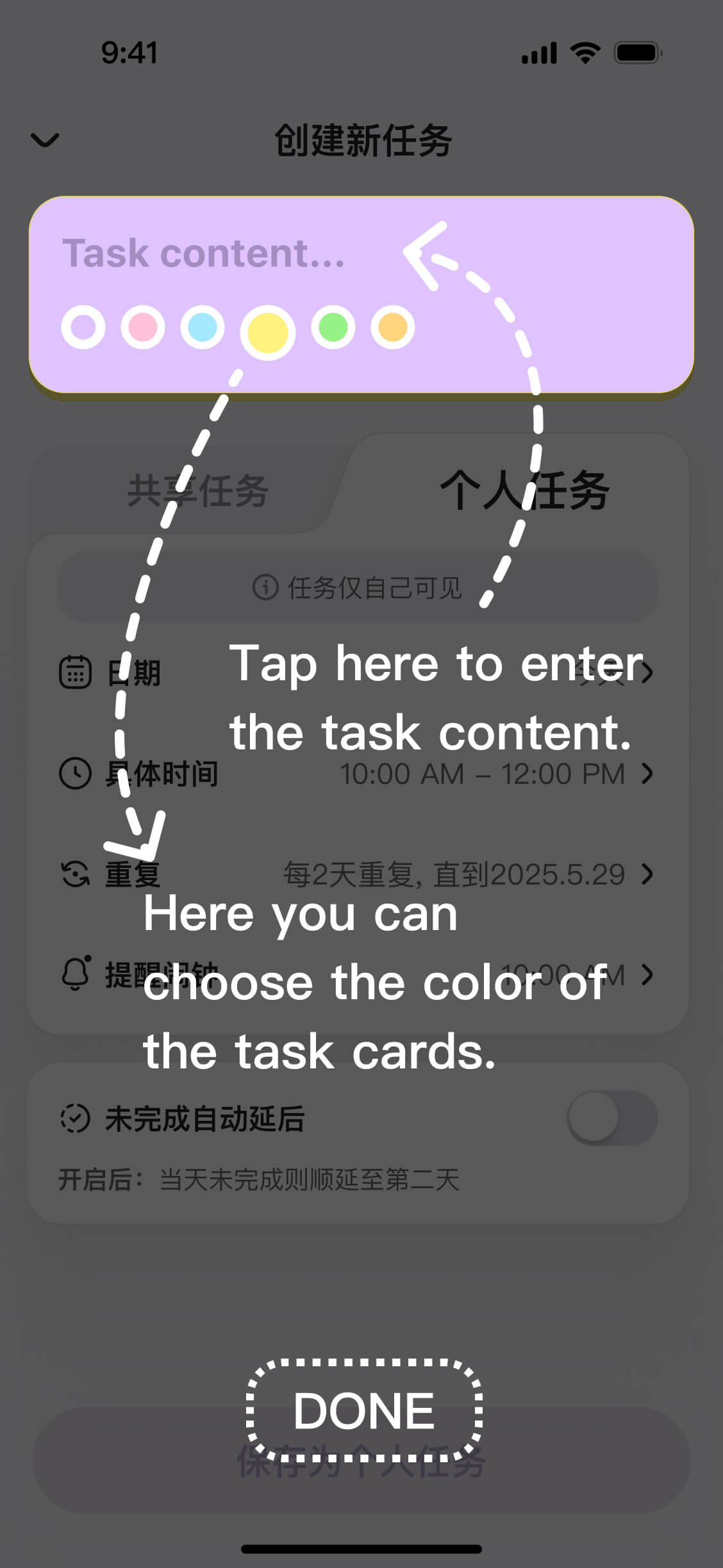
Task: Tap DONE to dismiss the tutorial
Action: (363, 1411)
